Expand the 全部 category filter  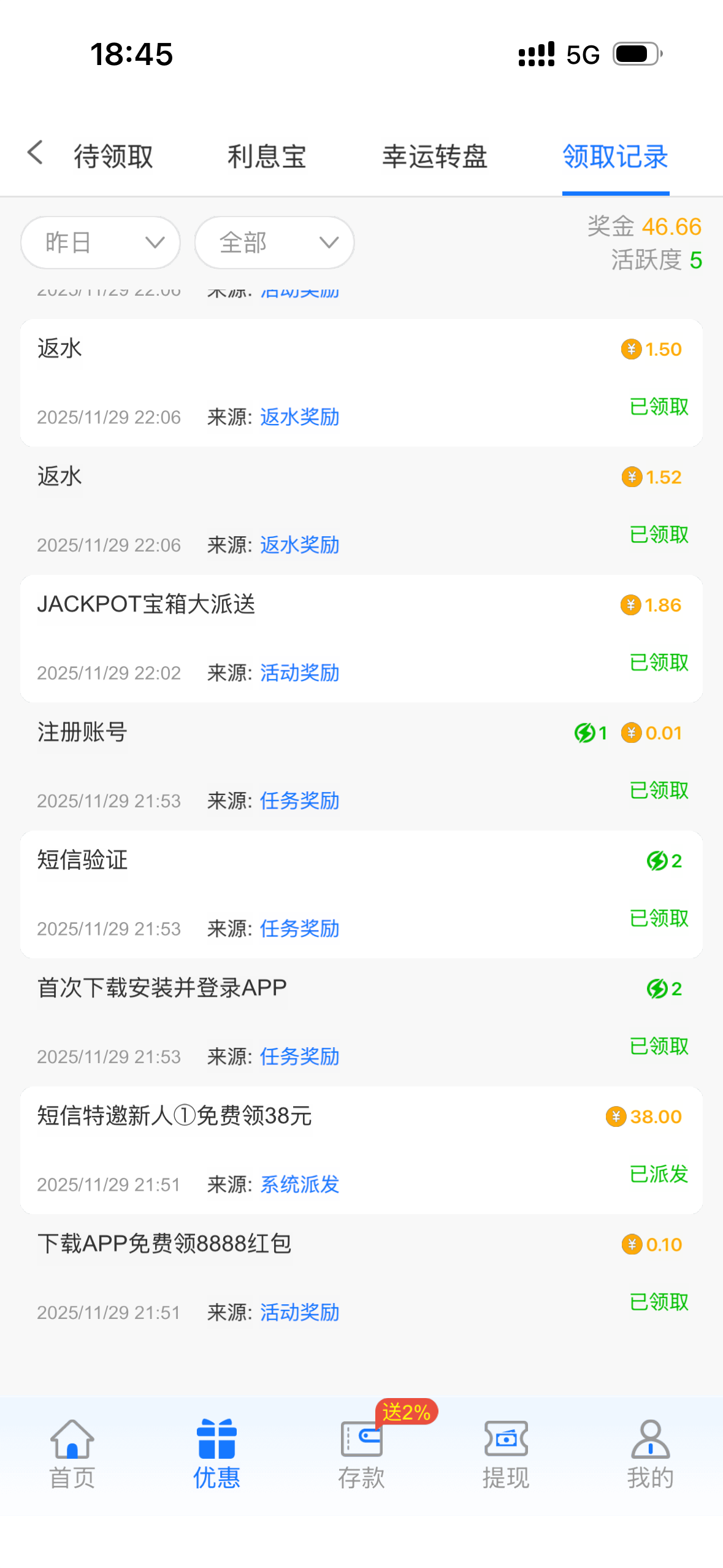(274, 242)
